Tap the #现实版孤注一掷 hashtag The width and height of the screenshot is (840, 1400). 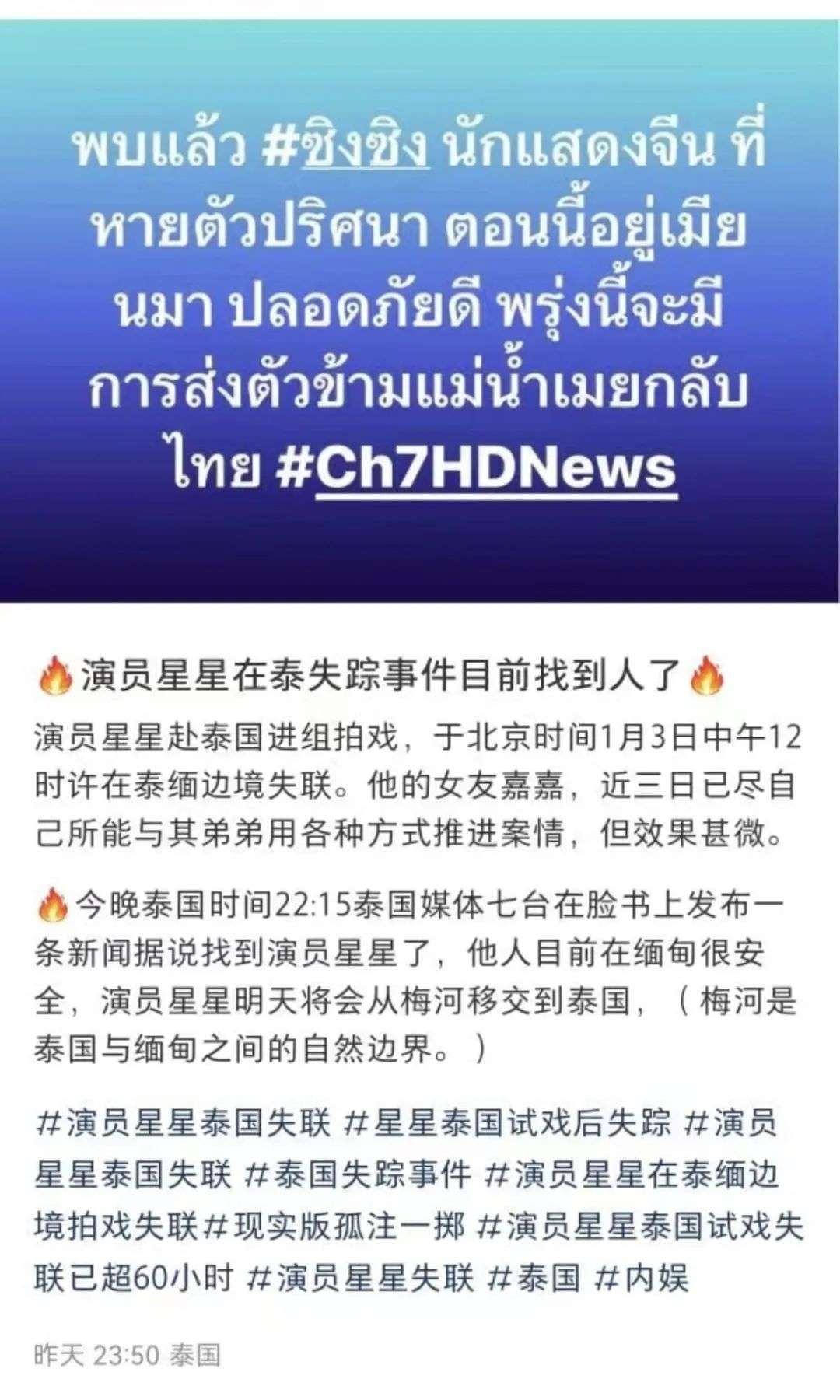[x=334, y=1226]
